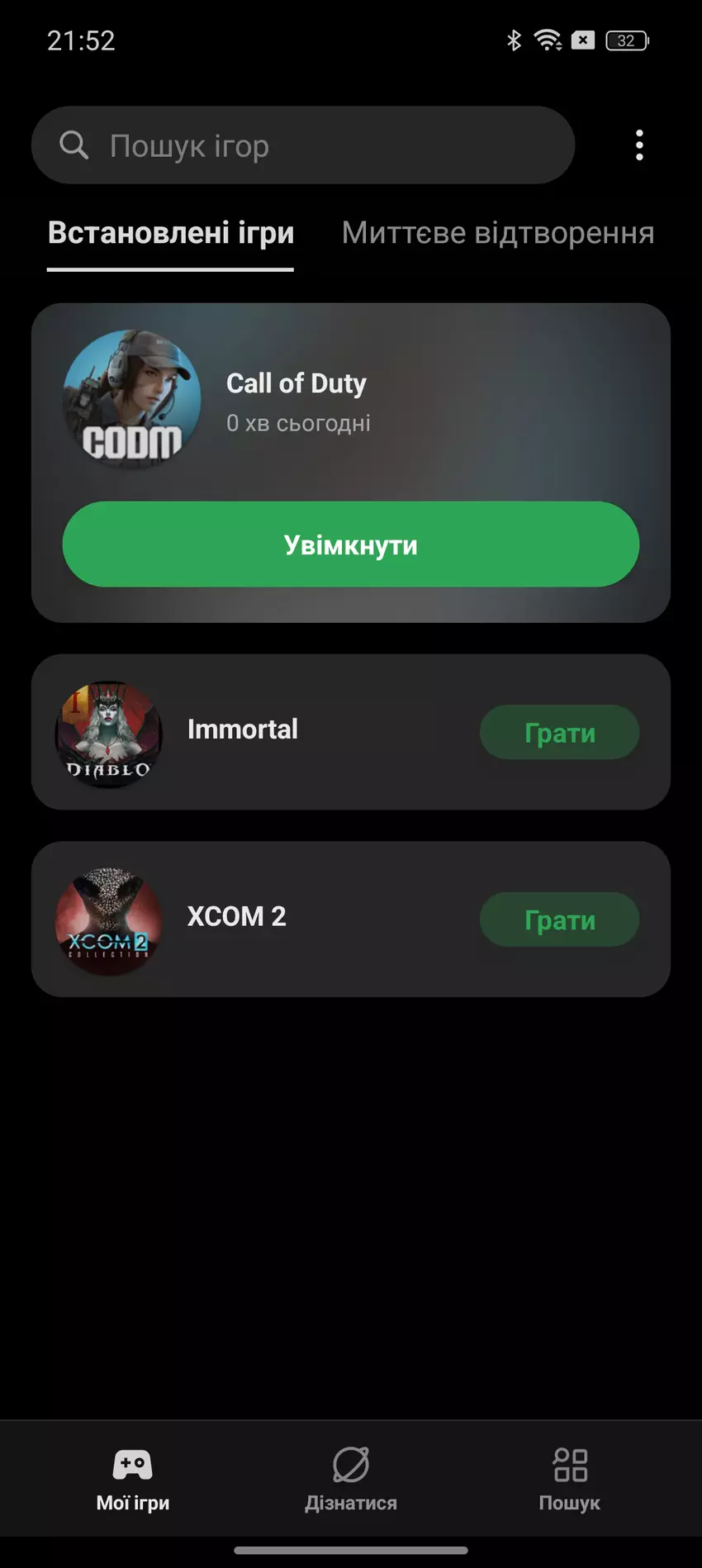The width and height of the screenshot is (702, 1568).
Task: Switch to the Пошук bottom tab
Action: tap(569, 1479)
